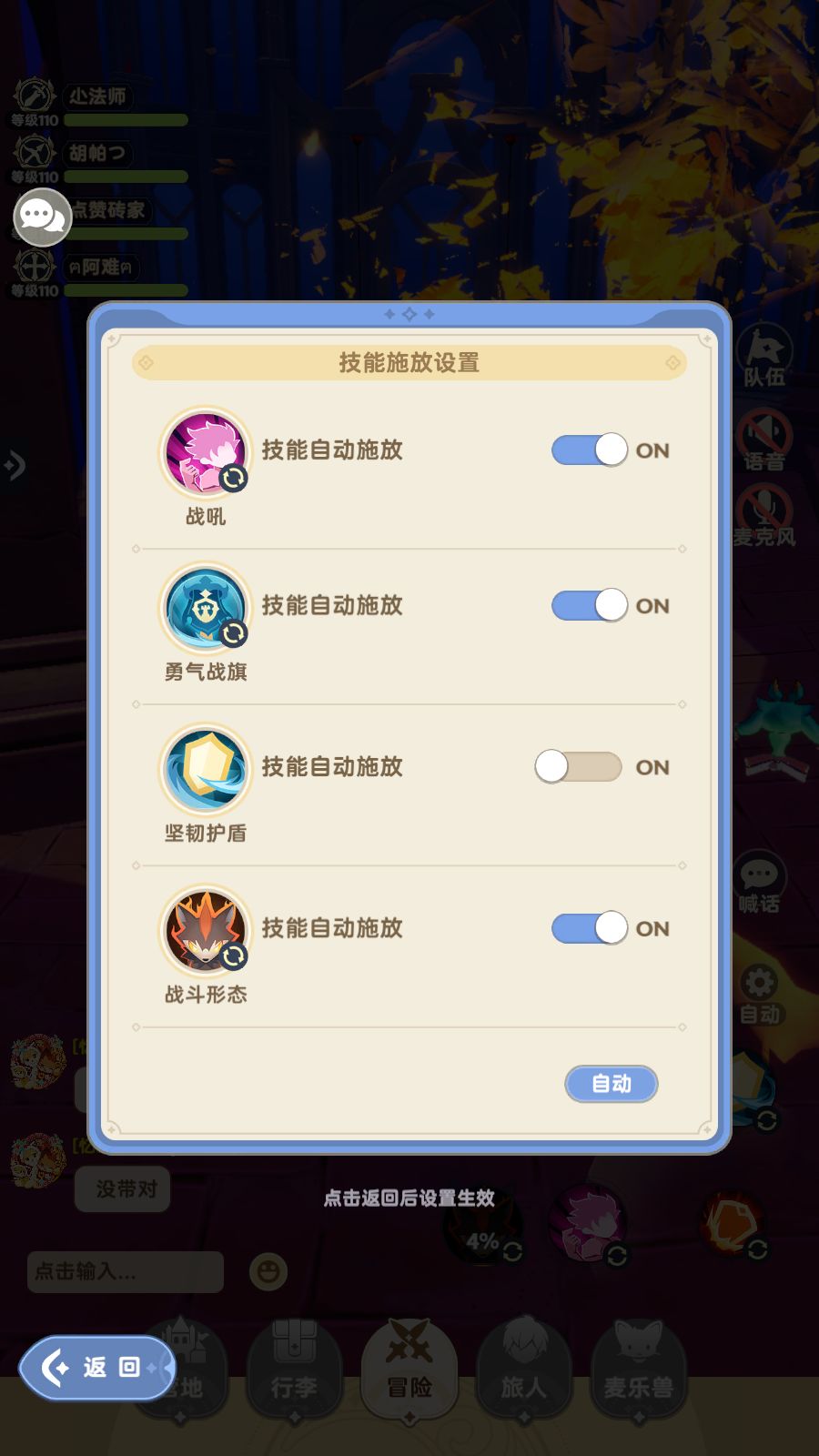Image resolution: width=819 pixels, height=1456 pixels.
Task: Open the 喊话 shout icon
Action: pos(761,875)
